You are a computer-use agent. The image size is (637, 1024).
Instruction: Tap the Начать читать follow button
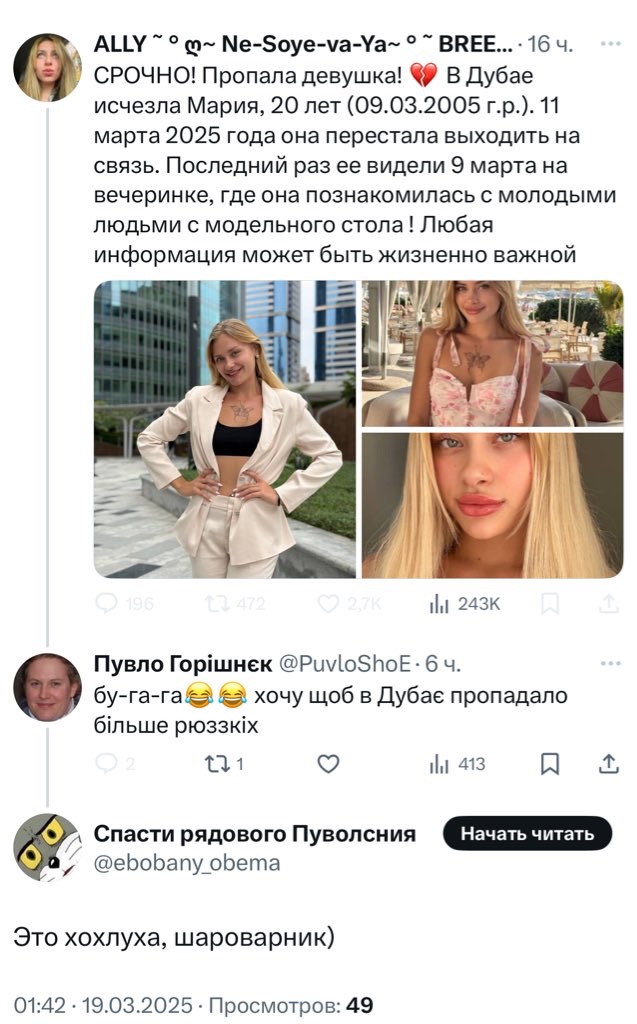tap(527, 833)
